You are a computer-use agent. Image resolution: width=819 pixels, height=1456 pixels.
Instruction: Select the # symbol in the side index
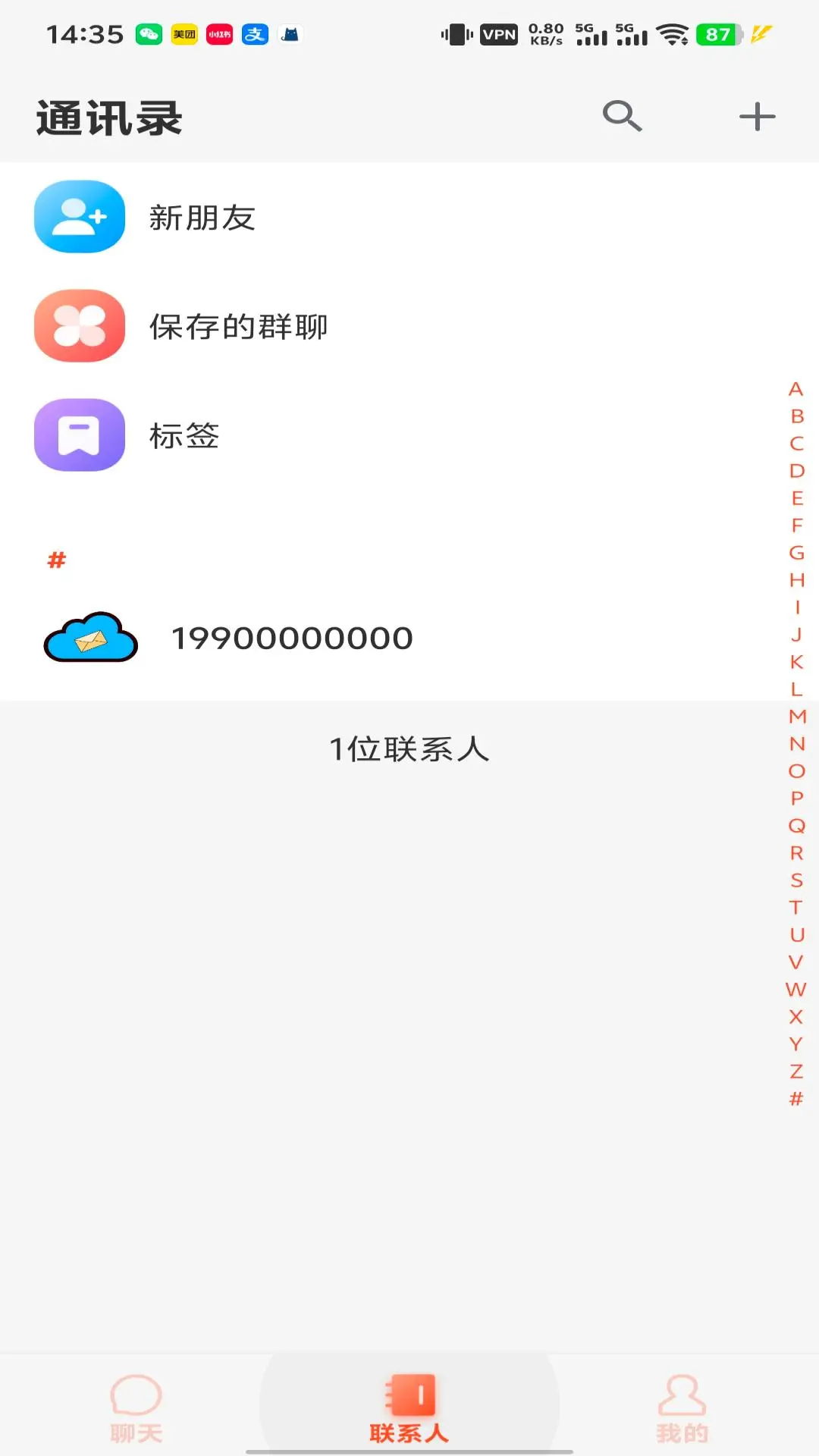pos(795,1099)
